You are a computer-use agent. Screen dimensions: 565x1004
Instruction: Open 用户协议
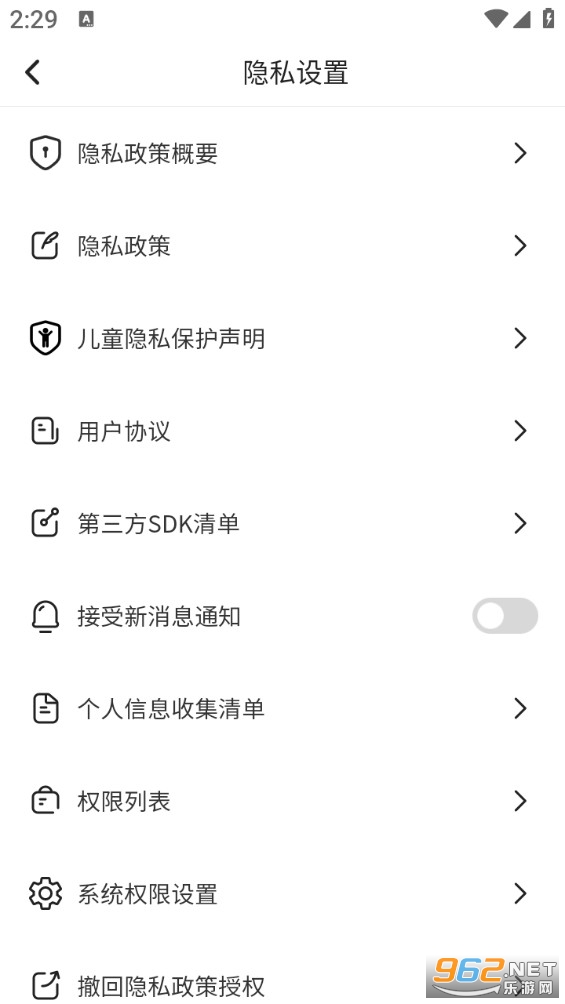click(x=282, y=431)
